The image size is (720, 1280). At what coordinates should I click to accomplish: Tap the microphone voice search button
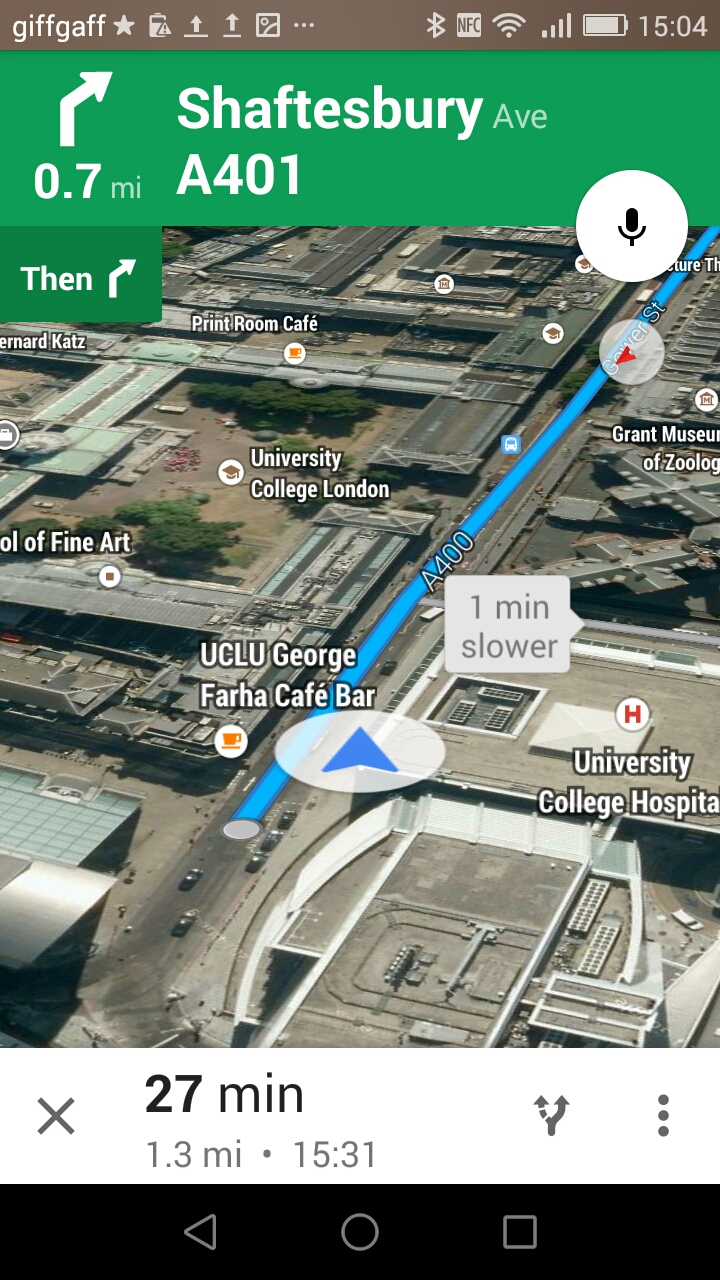[631, 225]
